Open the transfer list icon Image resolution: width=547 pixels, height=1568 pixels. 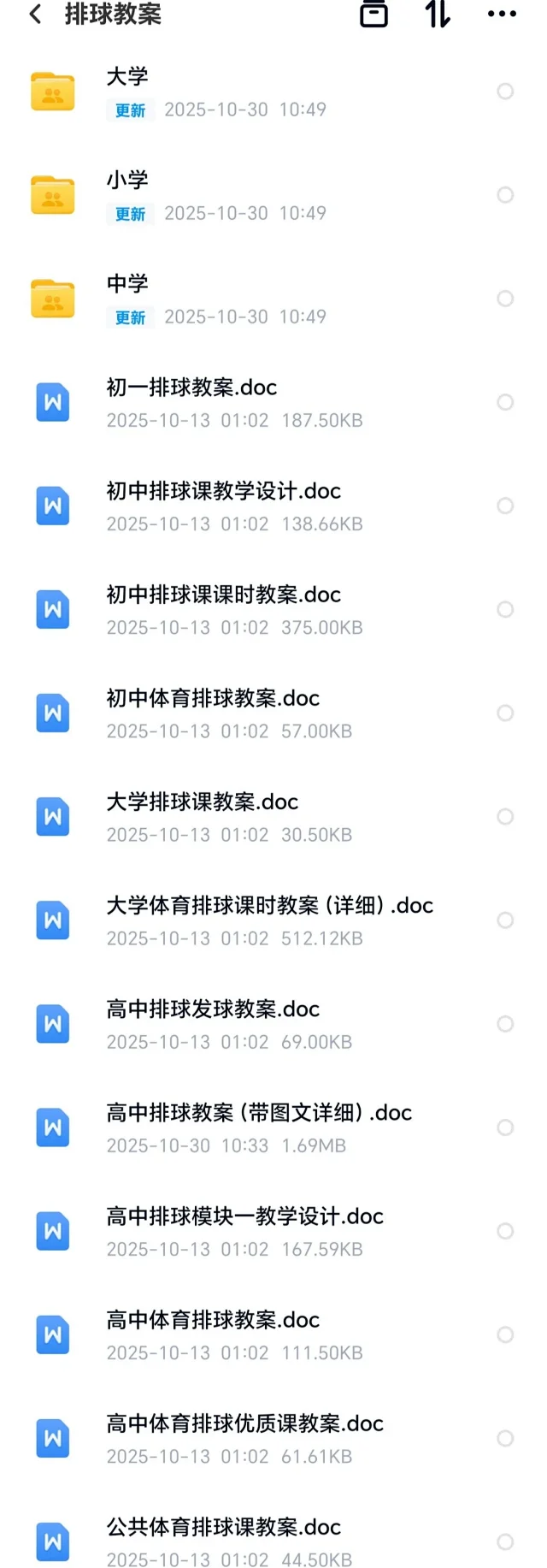pyautogui.click(x=373, y=15)
